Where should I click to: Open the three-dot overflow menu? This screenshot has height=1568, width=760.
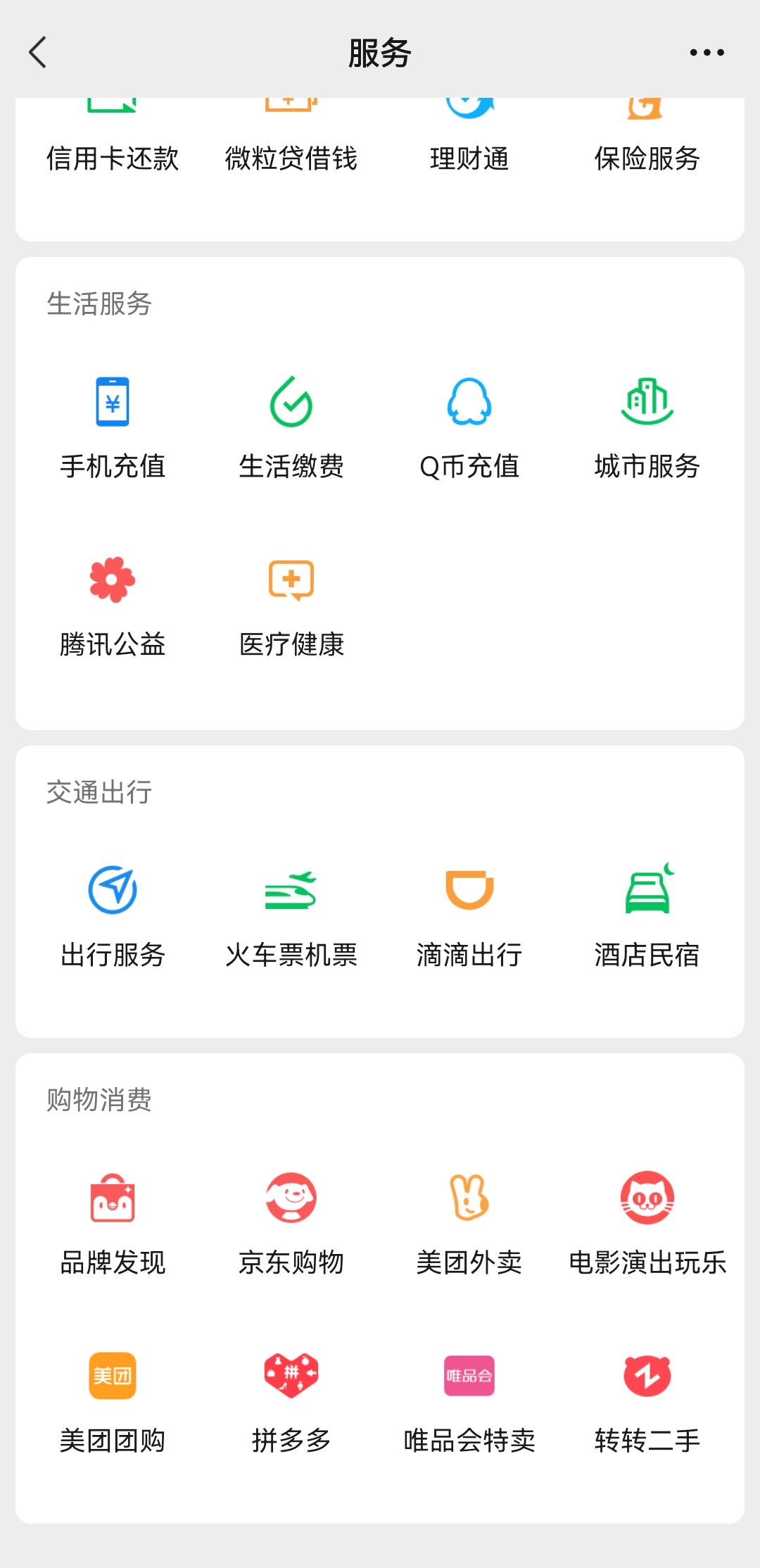click(x=707, y=53)
